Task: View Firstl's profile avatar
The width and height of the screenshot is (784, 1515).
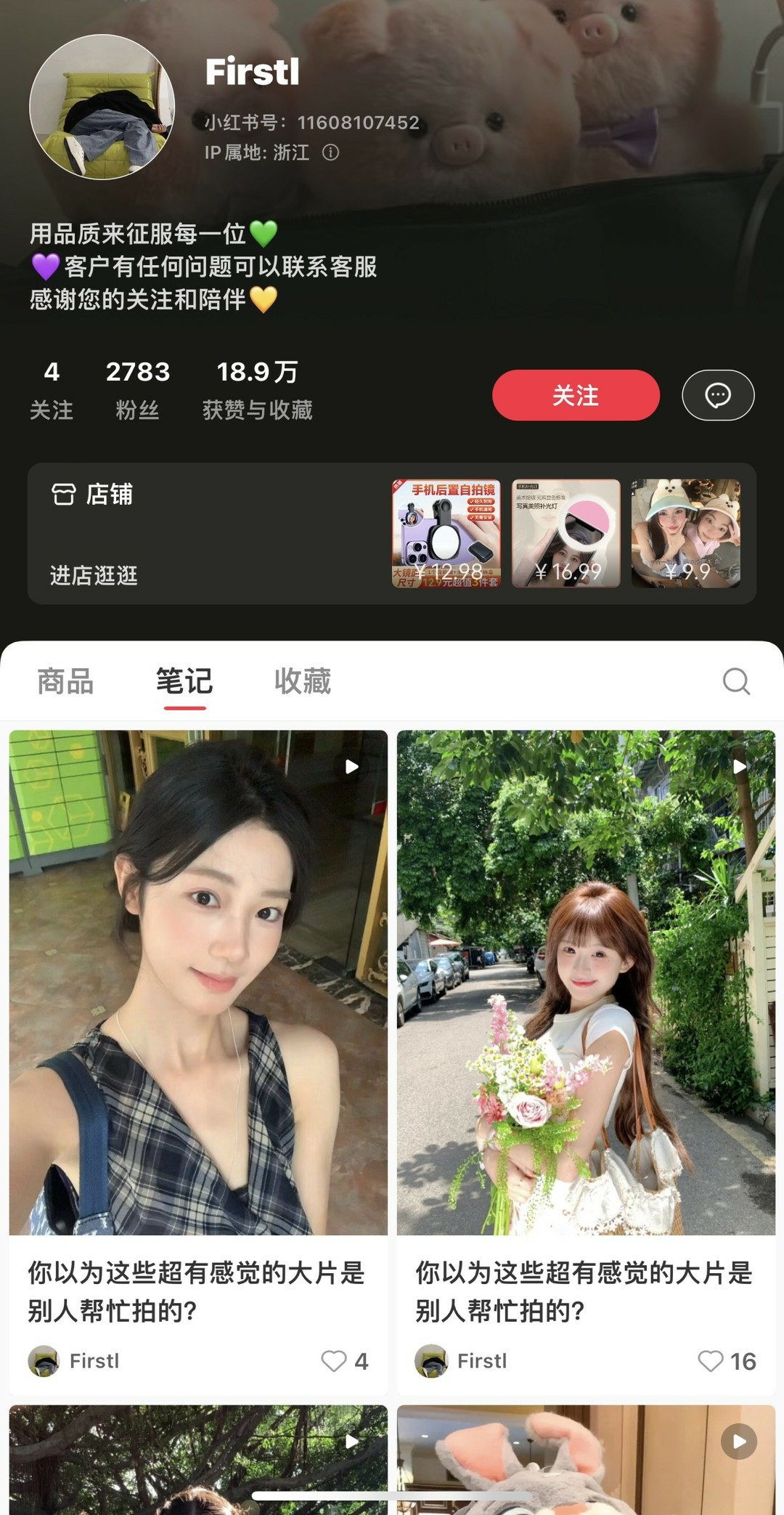Action: point(102,107)
